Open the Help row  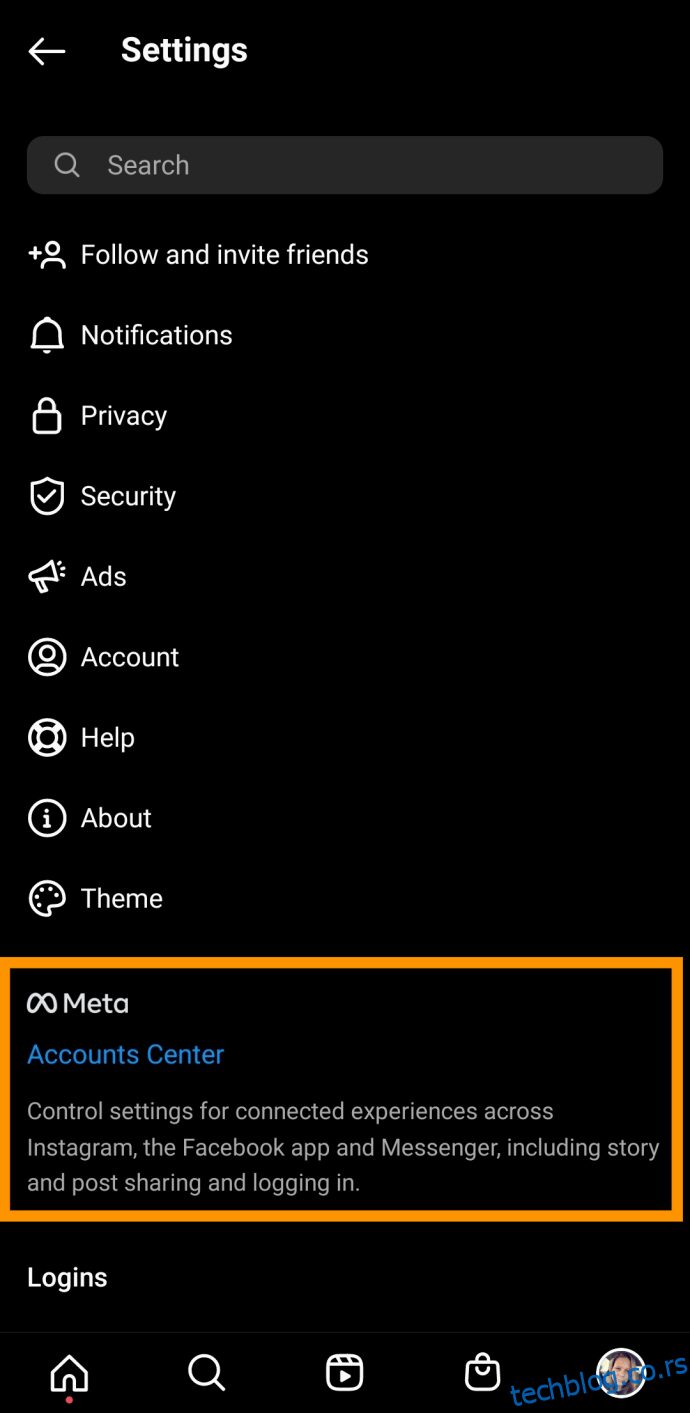click(x=345, y=738)
